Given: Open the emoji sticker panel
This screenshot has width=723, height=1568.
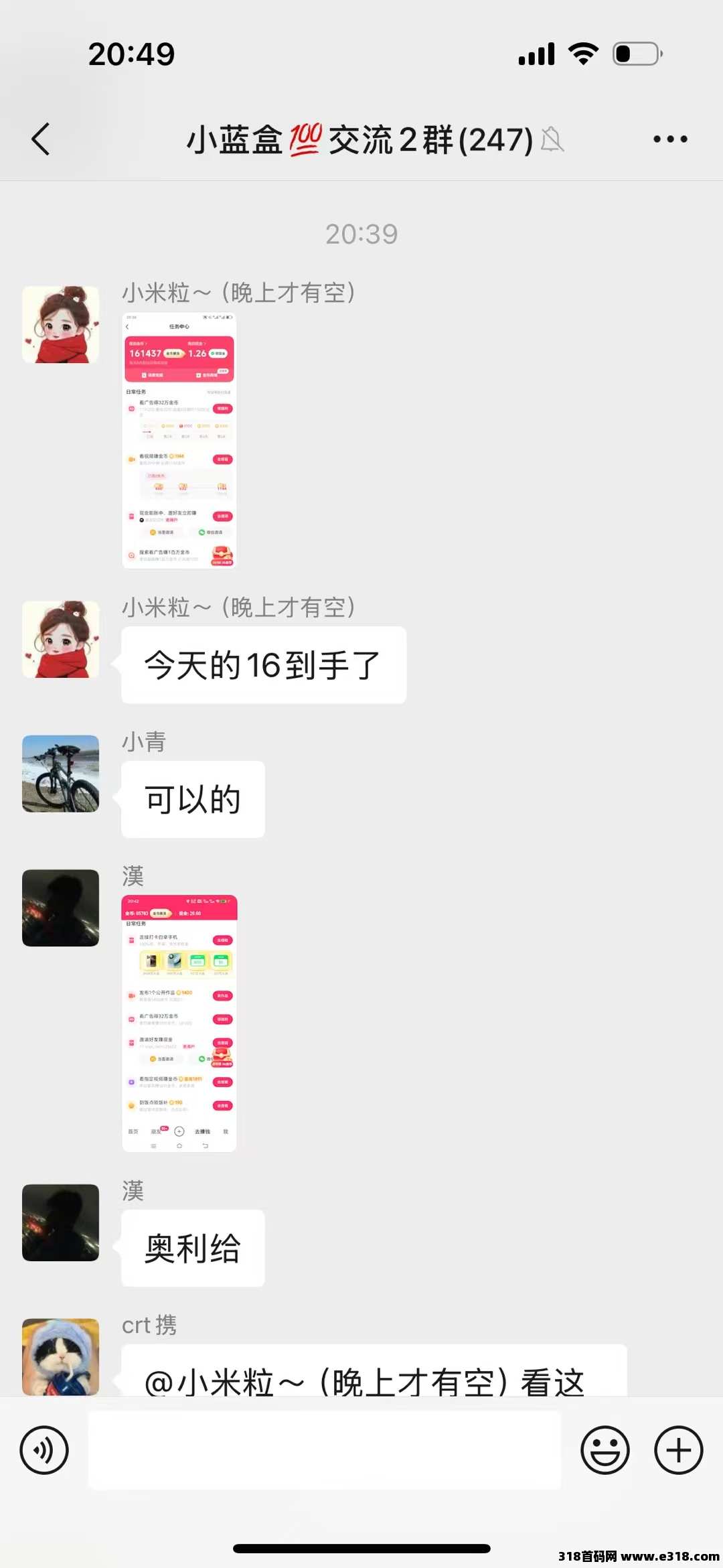Looking at the screenshot, I should [x=605, y=1451].
